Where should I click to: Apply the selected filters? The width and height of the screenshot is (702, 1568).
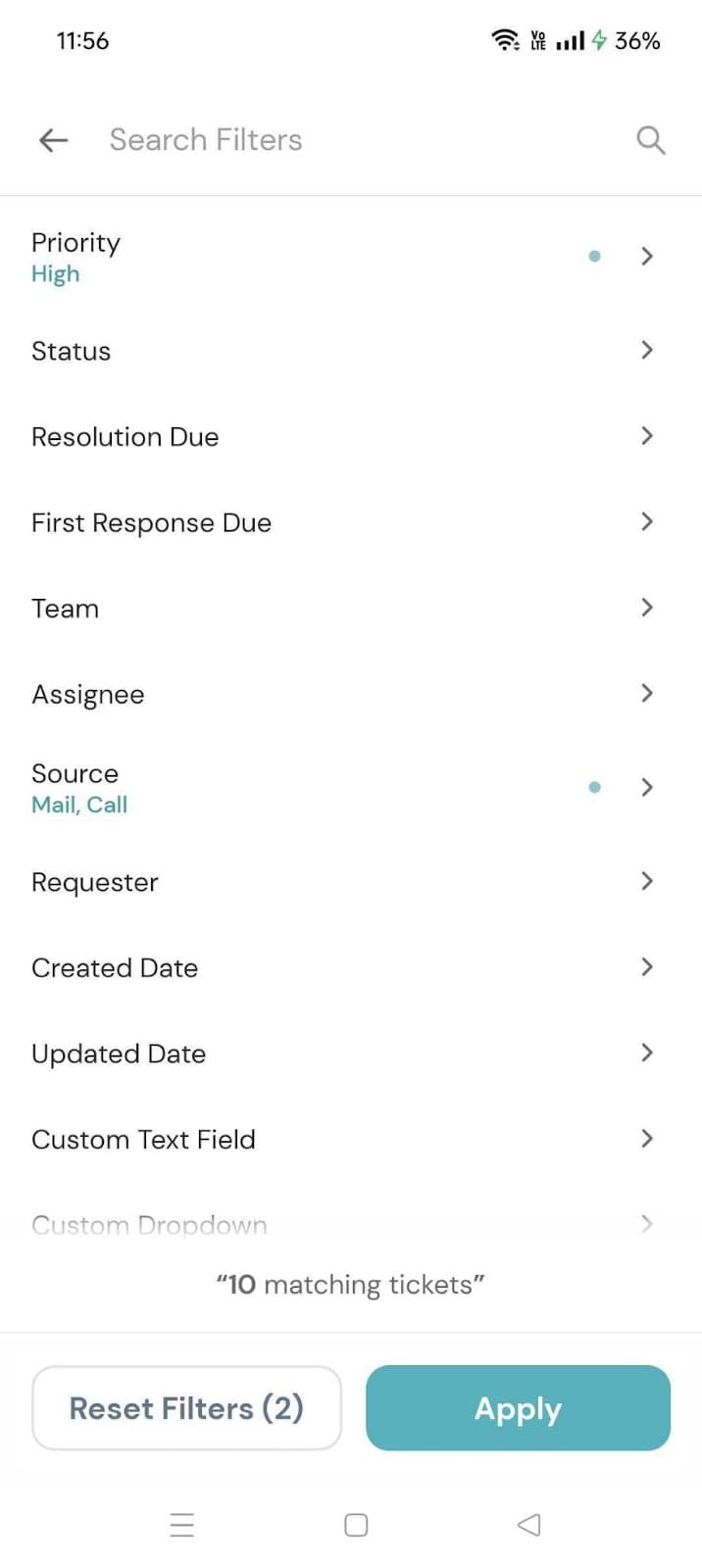pos(518,1408)
